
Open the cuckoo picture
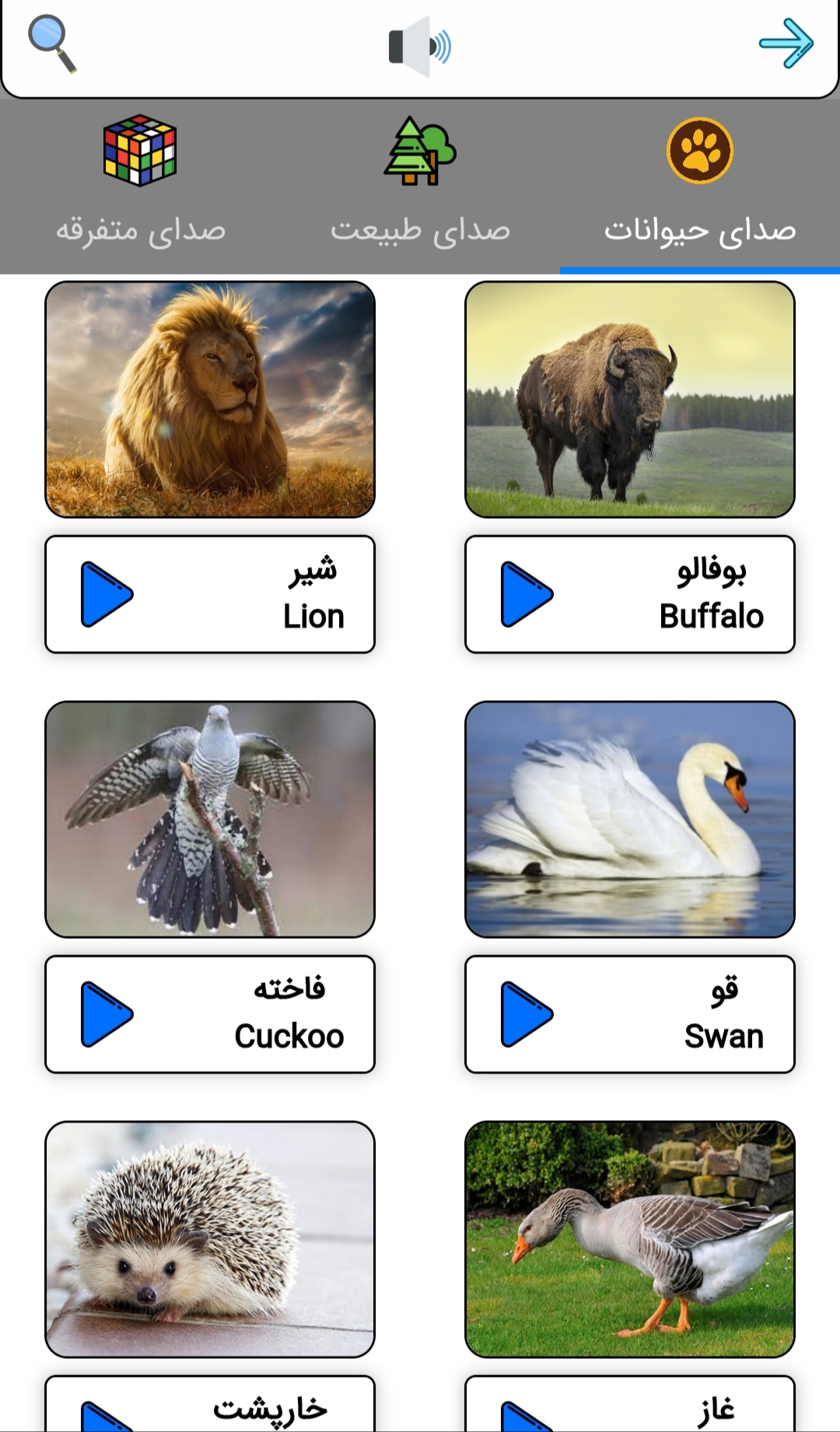tap(210, 820)
